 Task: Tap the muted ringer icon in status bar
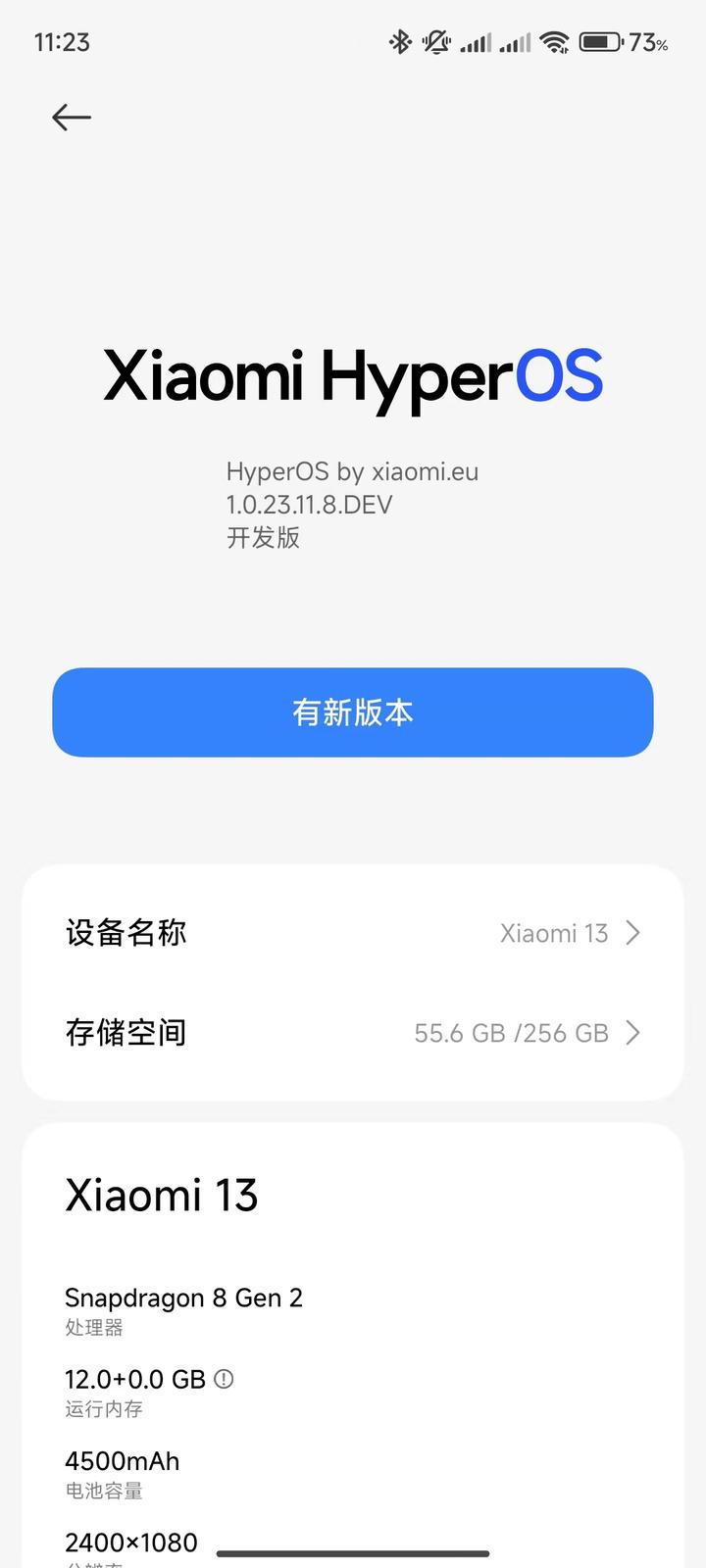[434, 42]
